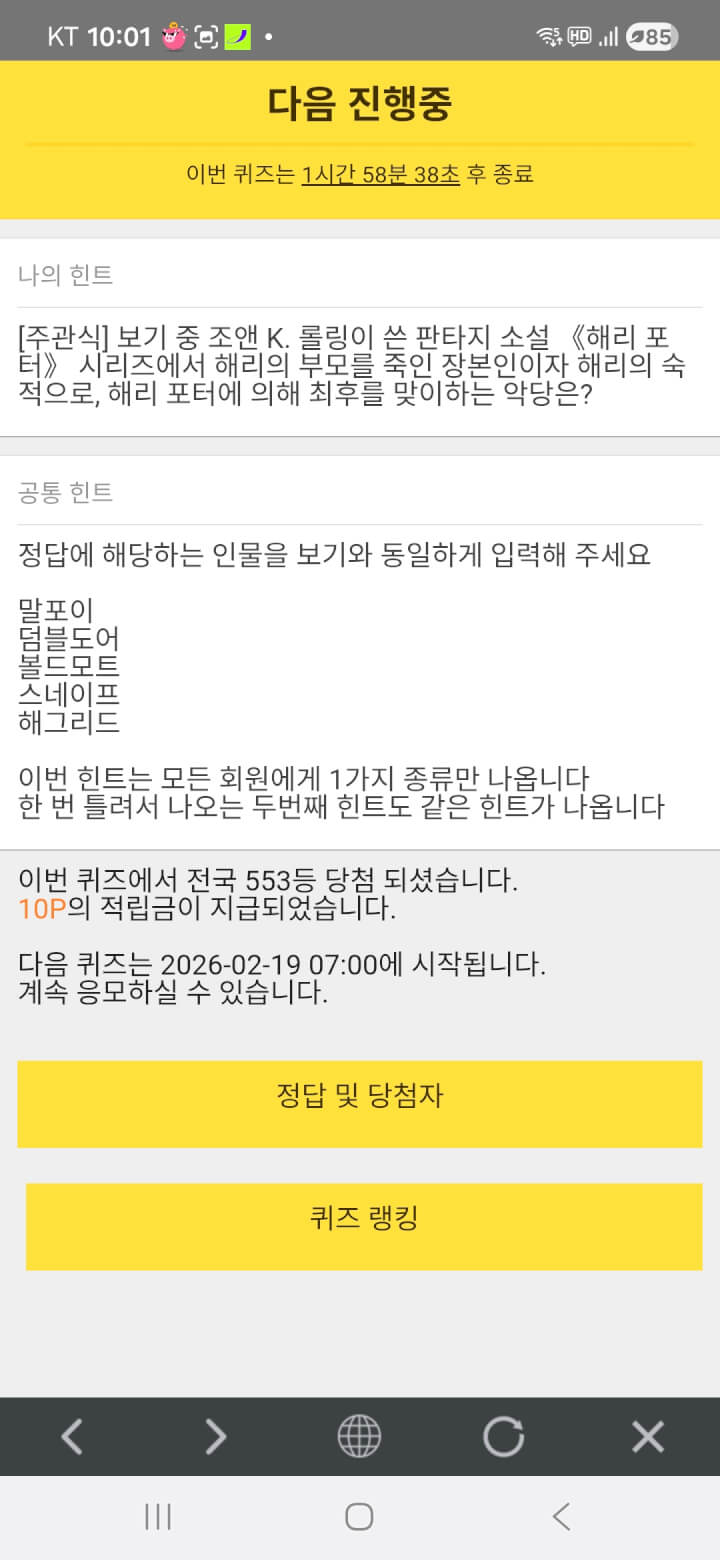Screen dimensions: 720x1560
Task: Go back to the previous web page
Action: pyautogui.click(x=72, y=1437)
